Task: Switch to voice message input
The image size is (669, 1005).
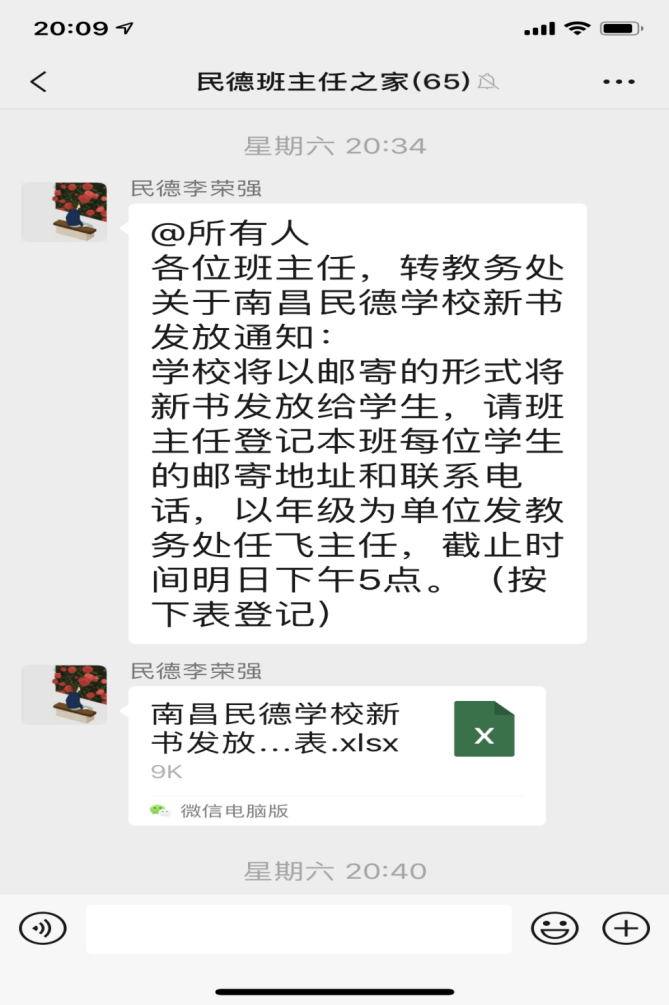Action: click(x=43, y=929)
